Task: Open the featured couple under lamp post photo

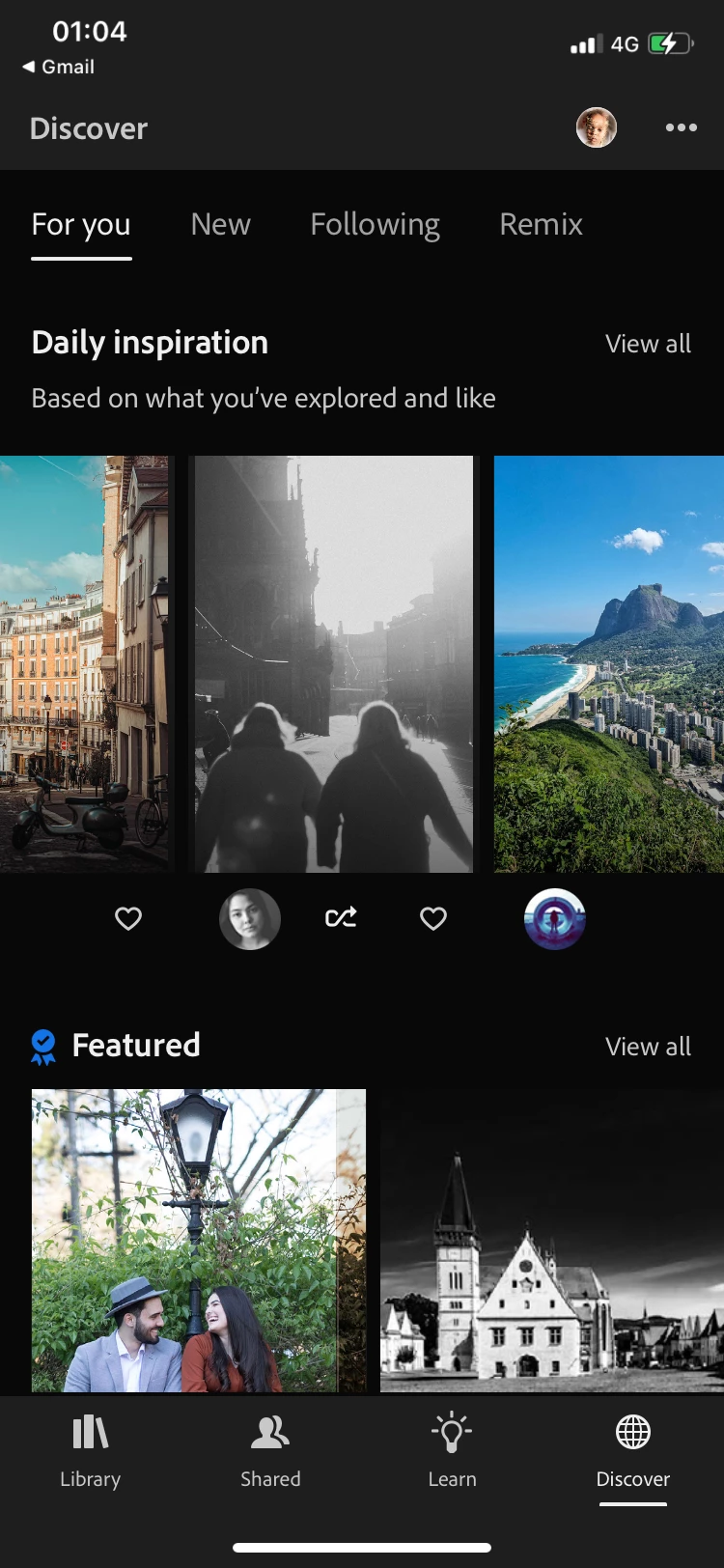Action: [199, 1241]
